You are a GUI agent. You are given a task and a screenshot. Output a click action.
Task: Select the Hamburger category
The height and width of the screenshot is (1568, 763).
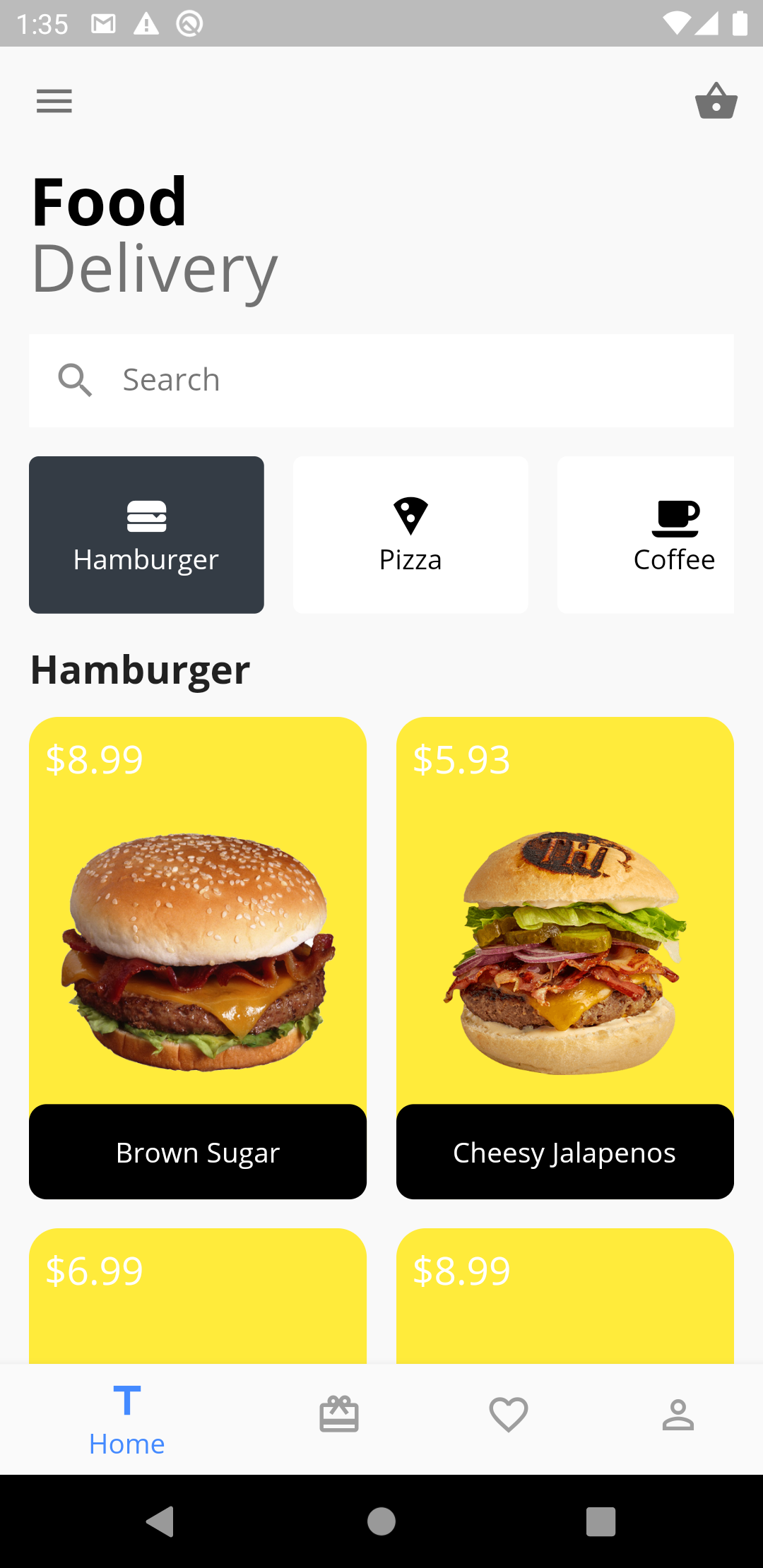(146, 535)
